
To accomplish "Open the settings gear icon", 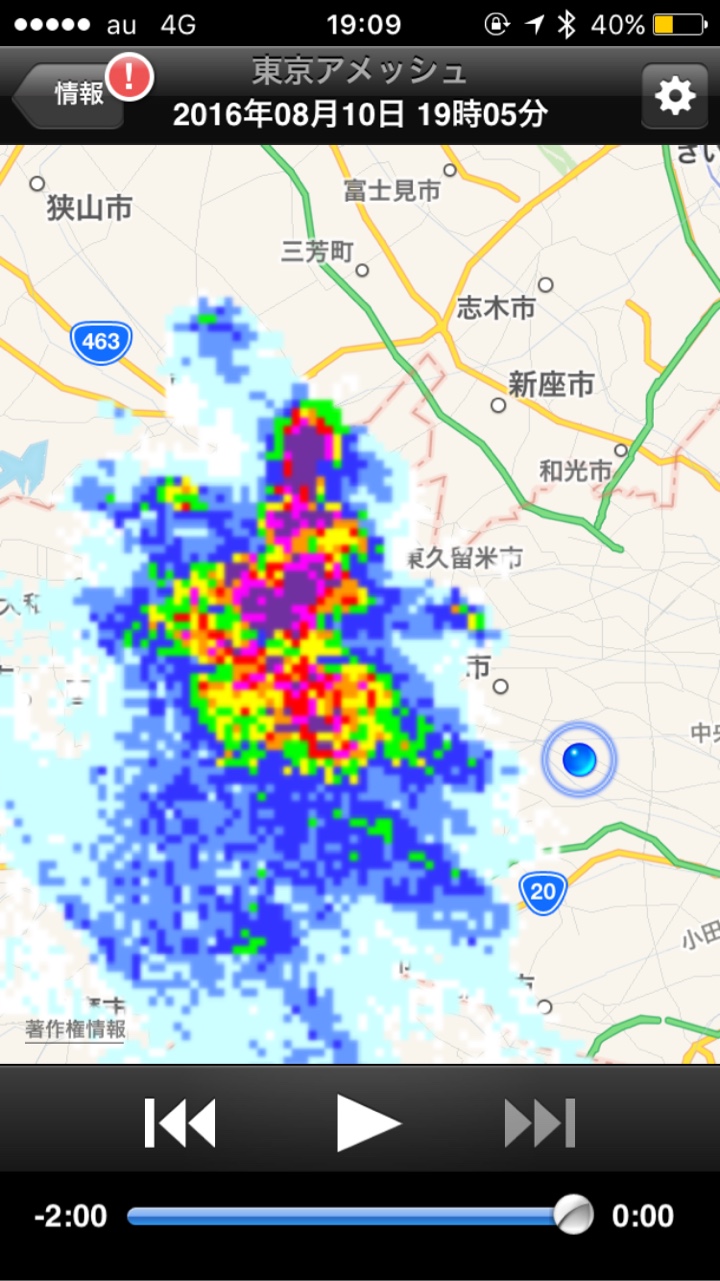I will tap(676, 97).
